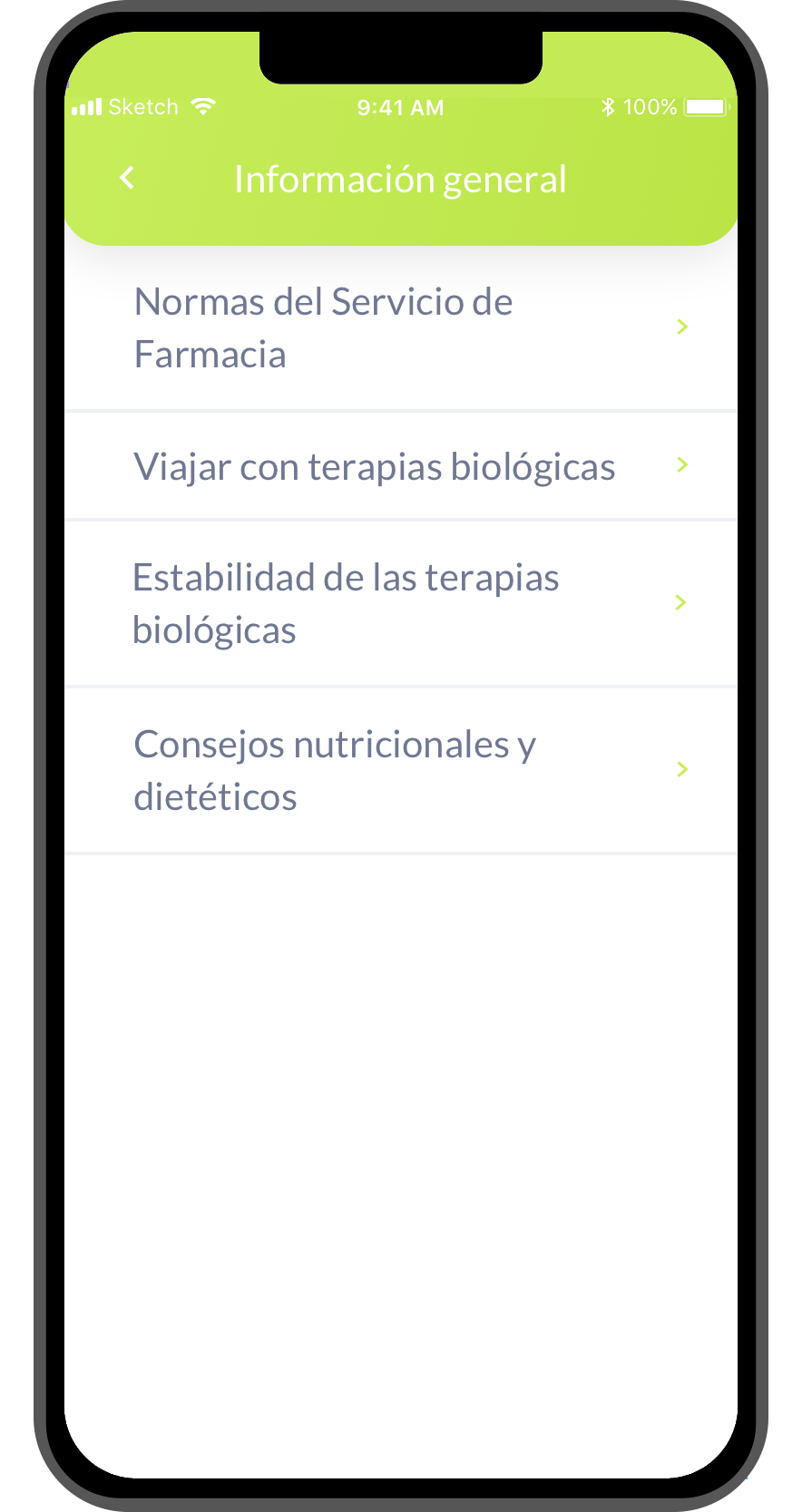Tap the Información general title
The height and width of the screenshot is (1512, 802).
pos(400,178)
